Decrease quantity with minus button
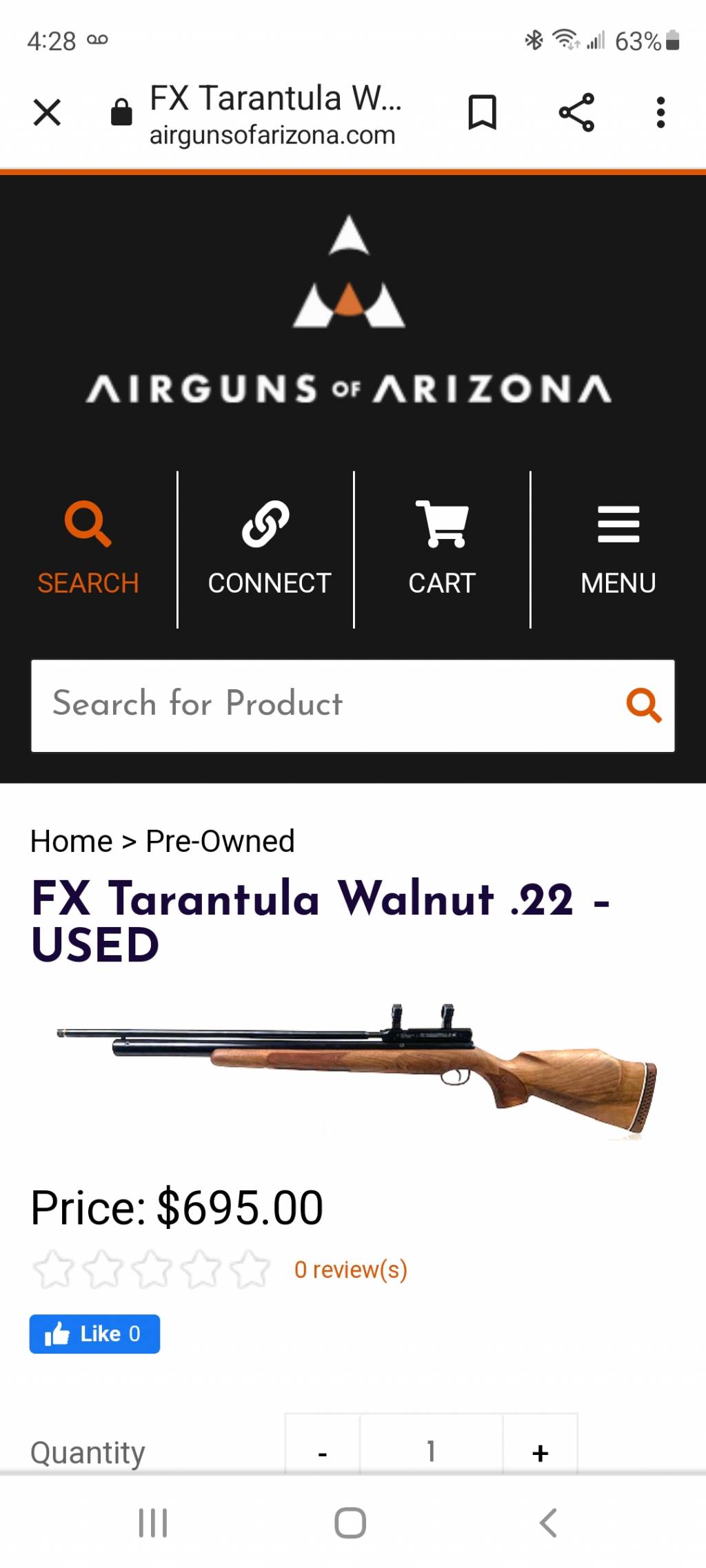Image resolution: width=706 pixels, height=1568 pixels. (x=323, y=1452)
